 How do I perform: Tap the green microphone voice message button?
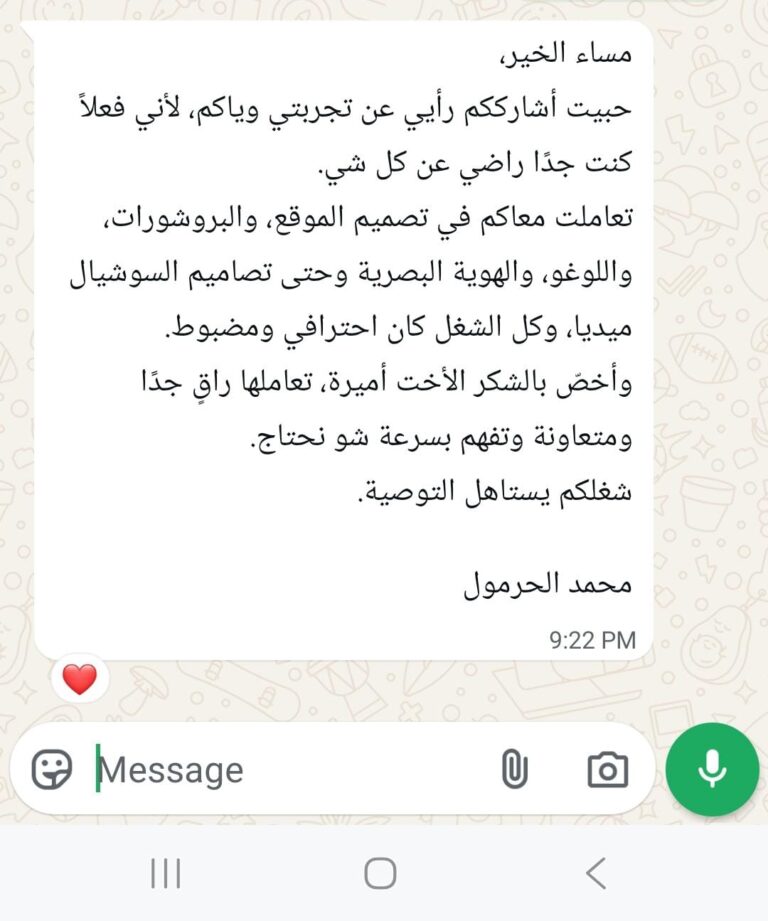tap(712, 769)
